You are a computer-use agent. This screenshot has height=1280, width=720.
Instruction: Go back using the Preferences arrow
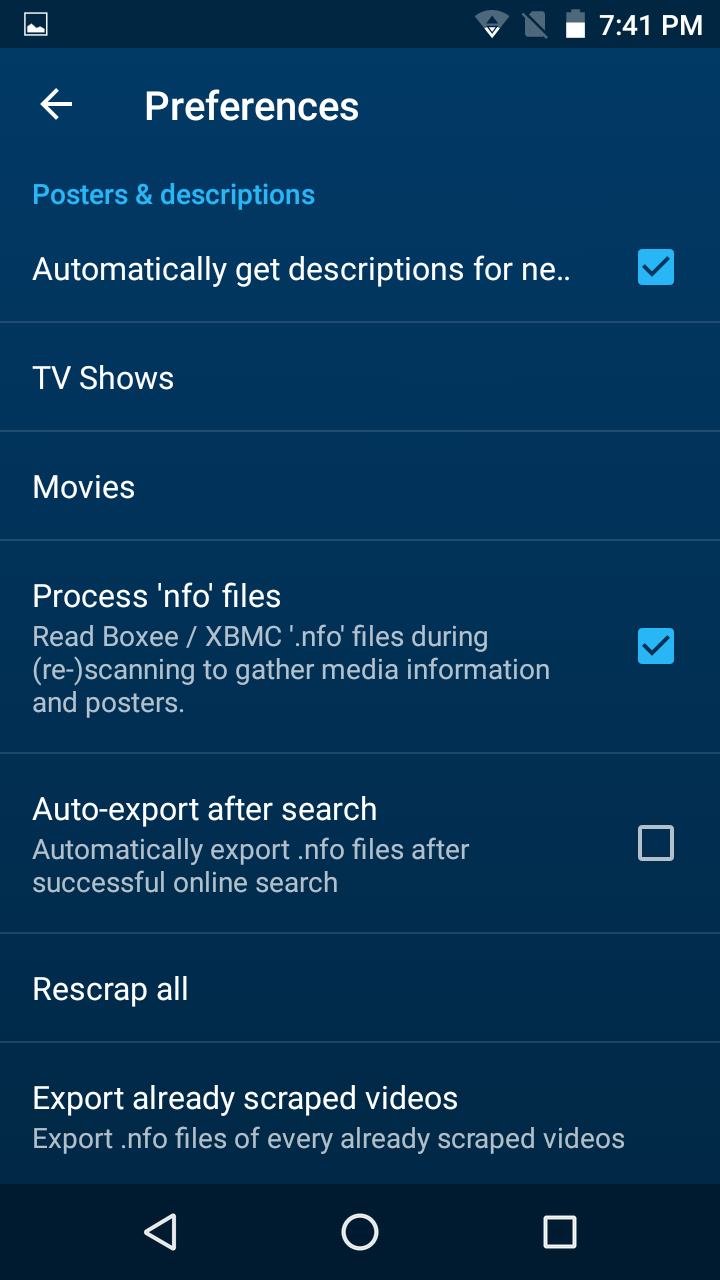pyautogui.click(x=56, y=105)
